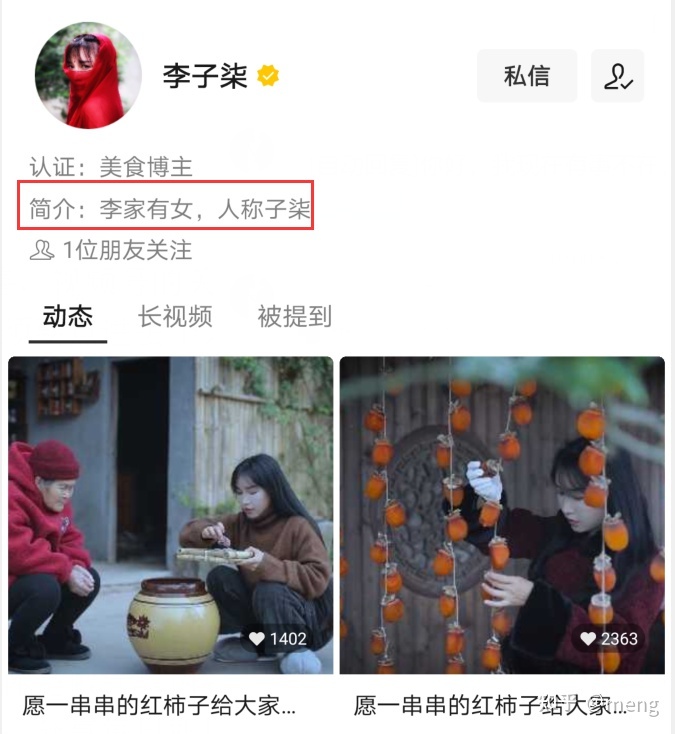The width and height of the screenshot is (675, 734).
Task: View the 1位朋友关注 friends list
Action: 112,250
